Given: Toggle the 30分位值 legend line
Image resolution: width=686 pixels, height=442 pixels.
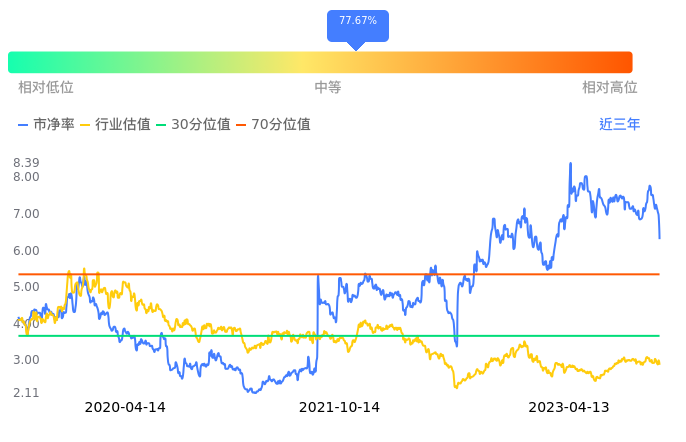Looking at the screenshot, I should (193, 124).
